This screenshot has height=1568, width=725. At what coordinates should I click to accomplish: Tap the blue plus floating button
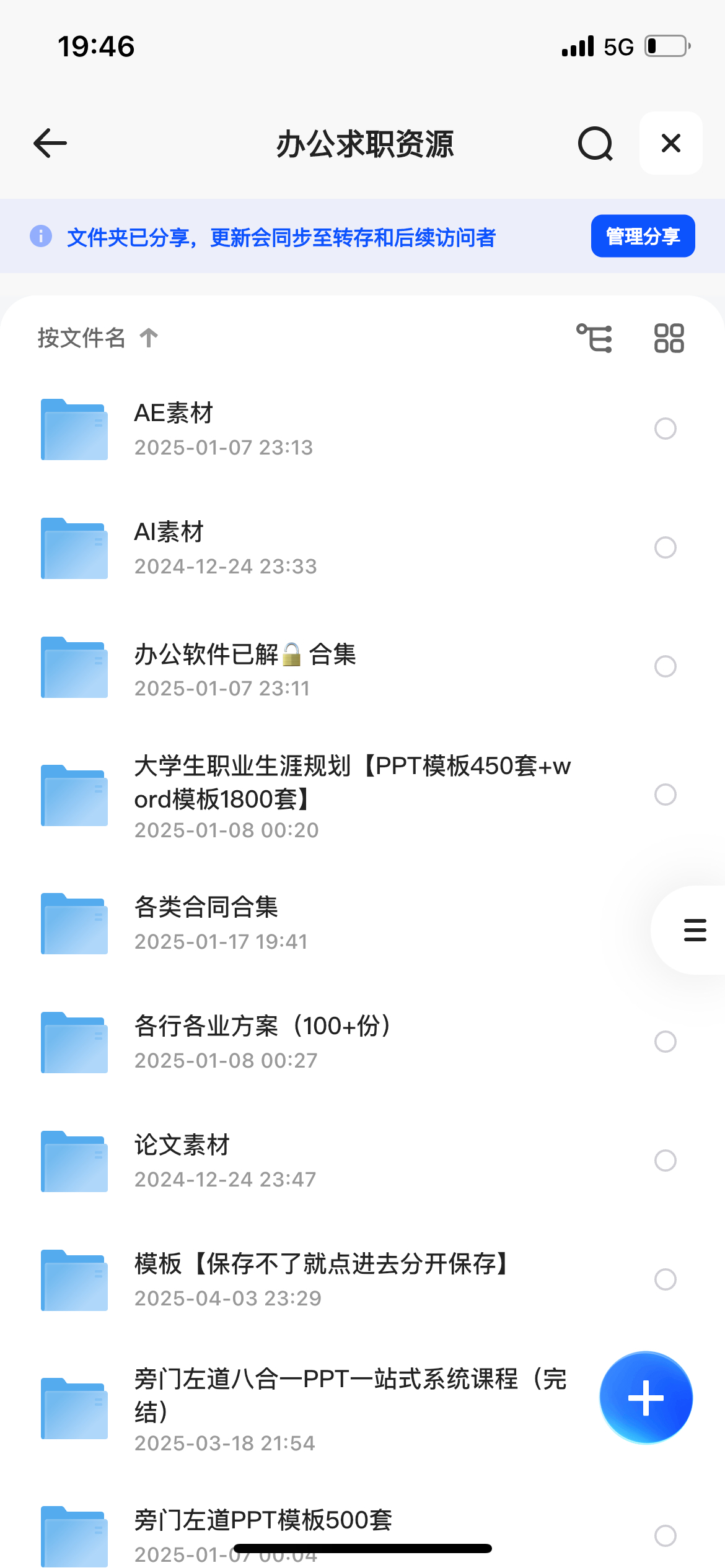click(x=646, y=1398)
